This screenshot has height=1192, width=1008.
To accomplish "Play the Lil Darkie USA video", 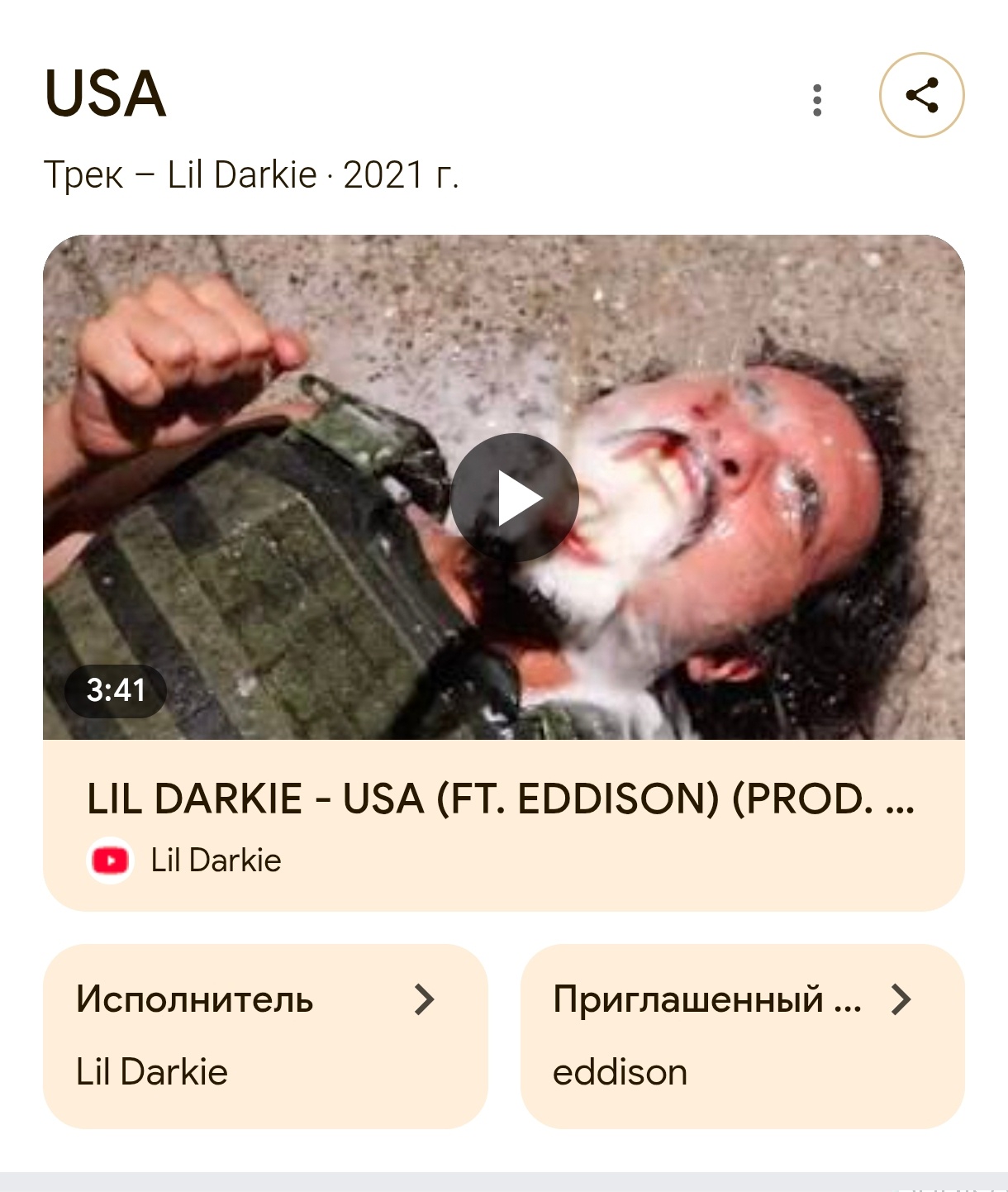I will [x=514, y=498].
